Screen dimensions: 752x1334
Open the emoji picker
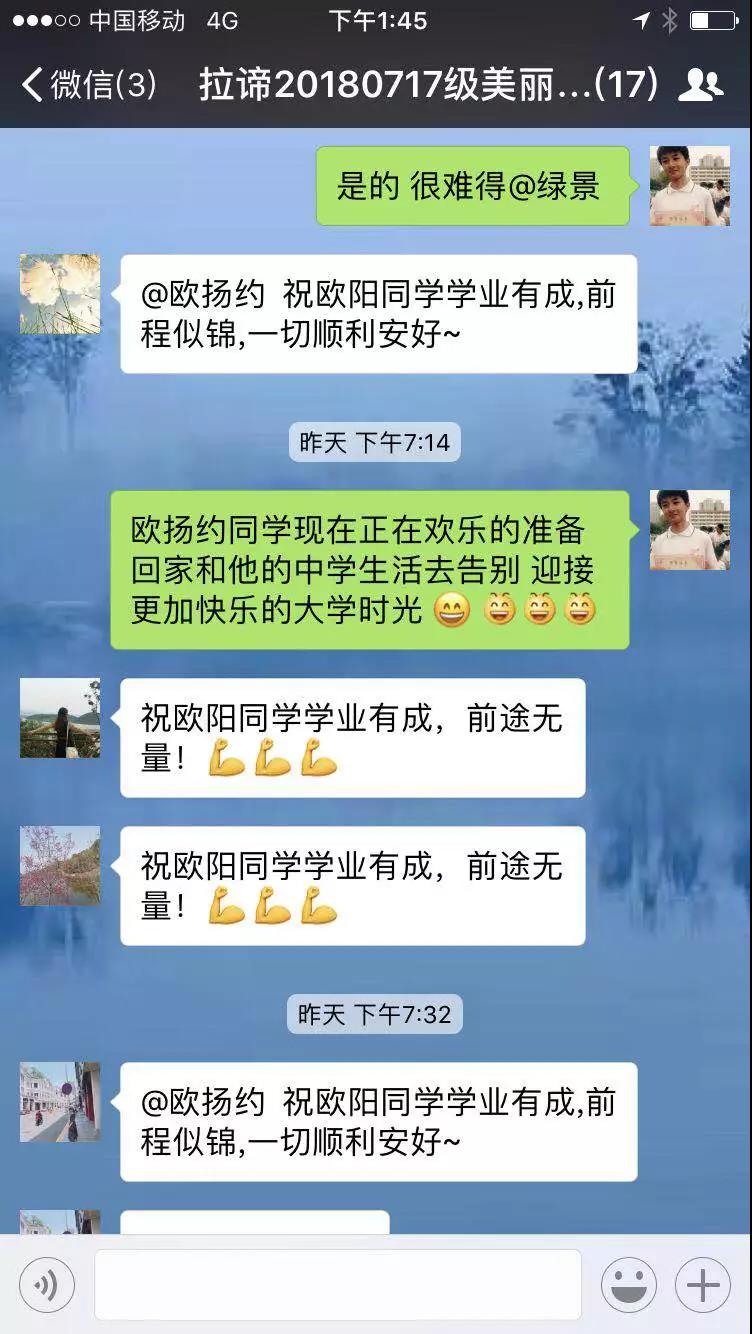(x=629, y=1285)
